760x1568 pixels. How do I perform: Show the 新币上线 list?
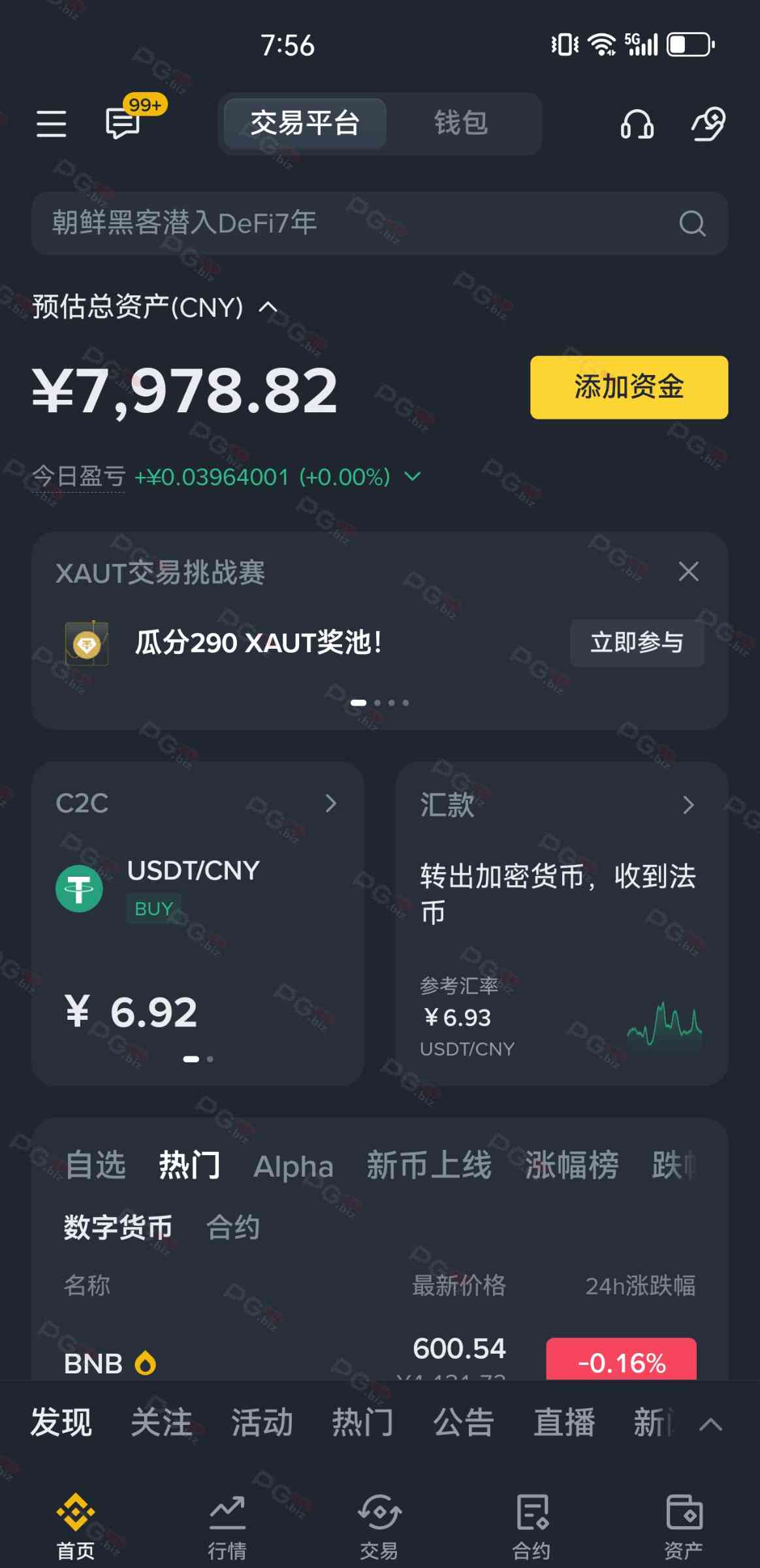coord(428,1166)
